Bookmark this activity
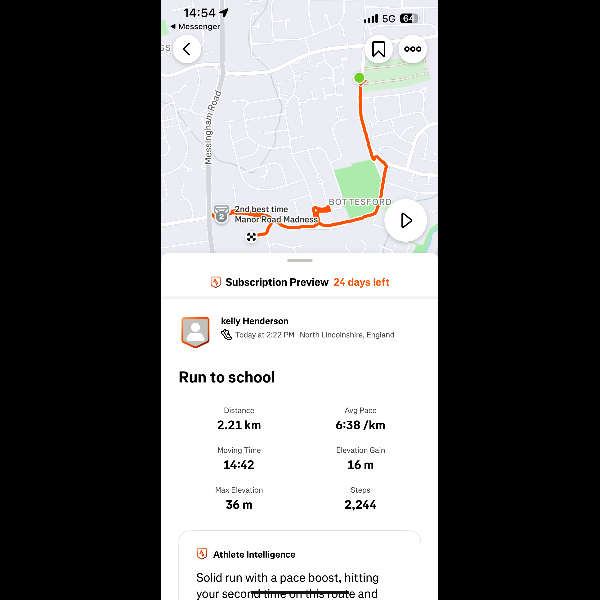This screenshot has height=600, width=600. (x=379, y=49)
